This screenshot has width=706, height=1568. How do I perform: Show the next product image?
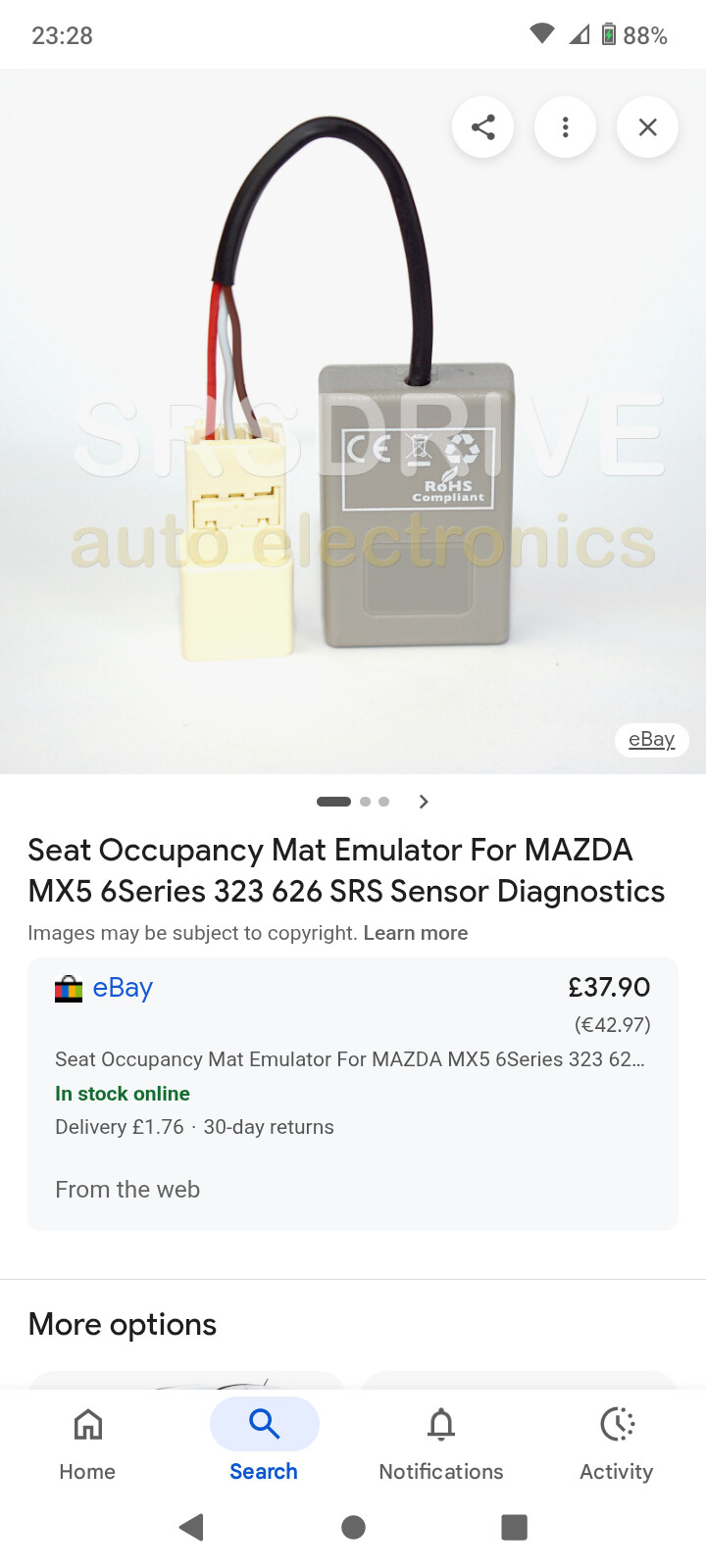[x=424, y=802]
